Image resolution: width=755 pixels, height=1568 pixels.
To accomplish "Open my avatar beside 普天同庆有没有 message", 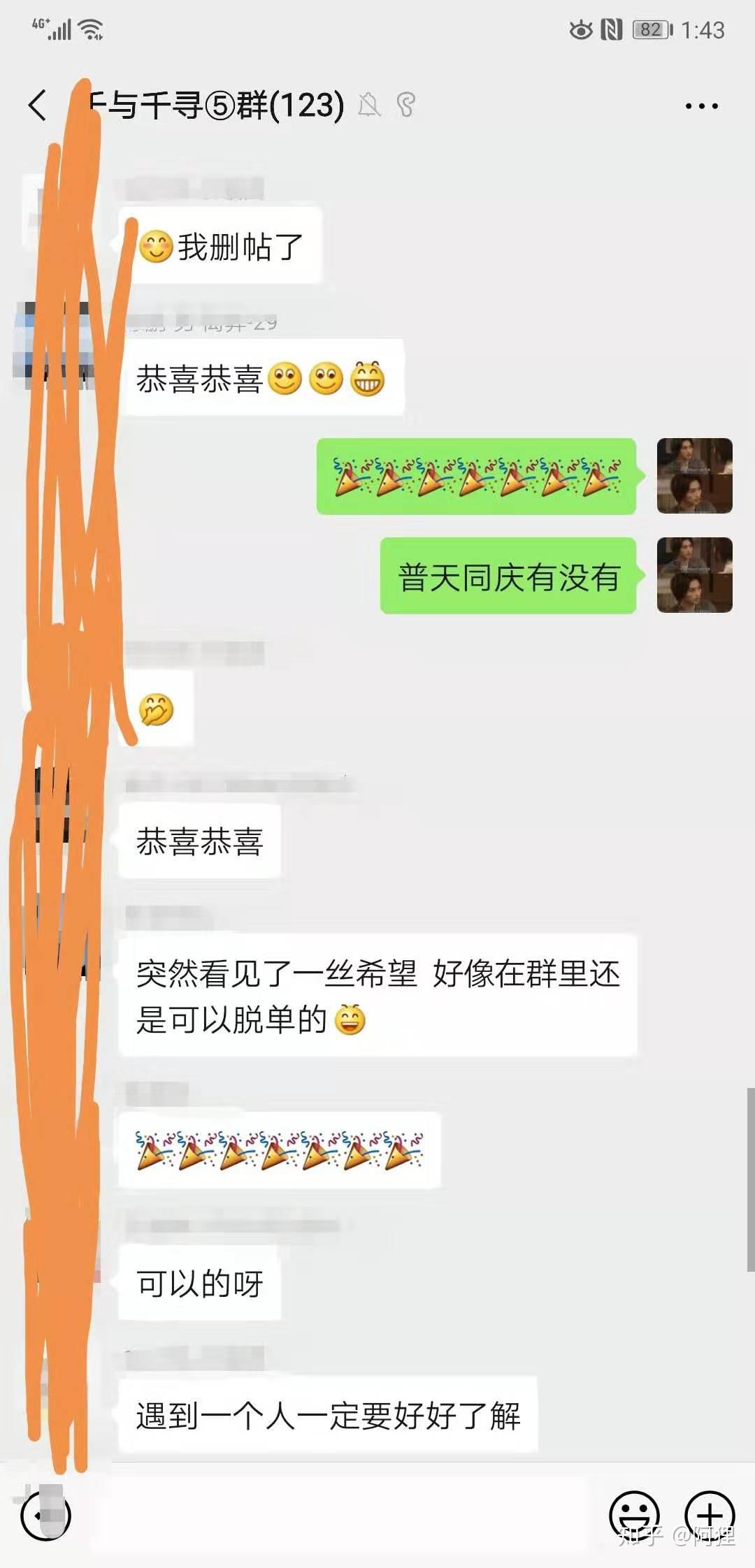I will coord(694,575).
